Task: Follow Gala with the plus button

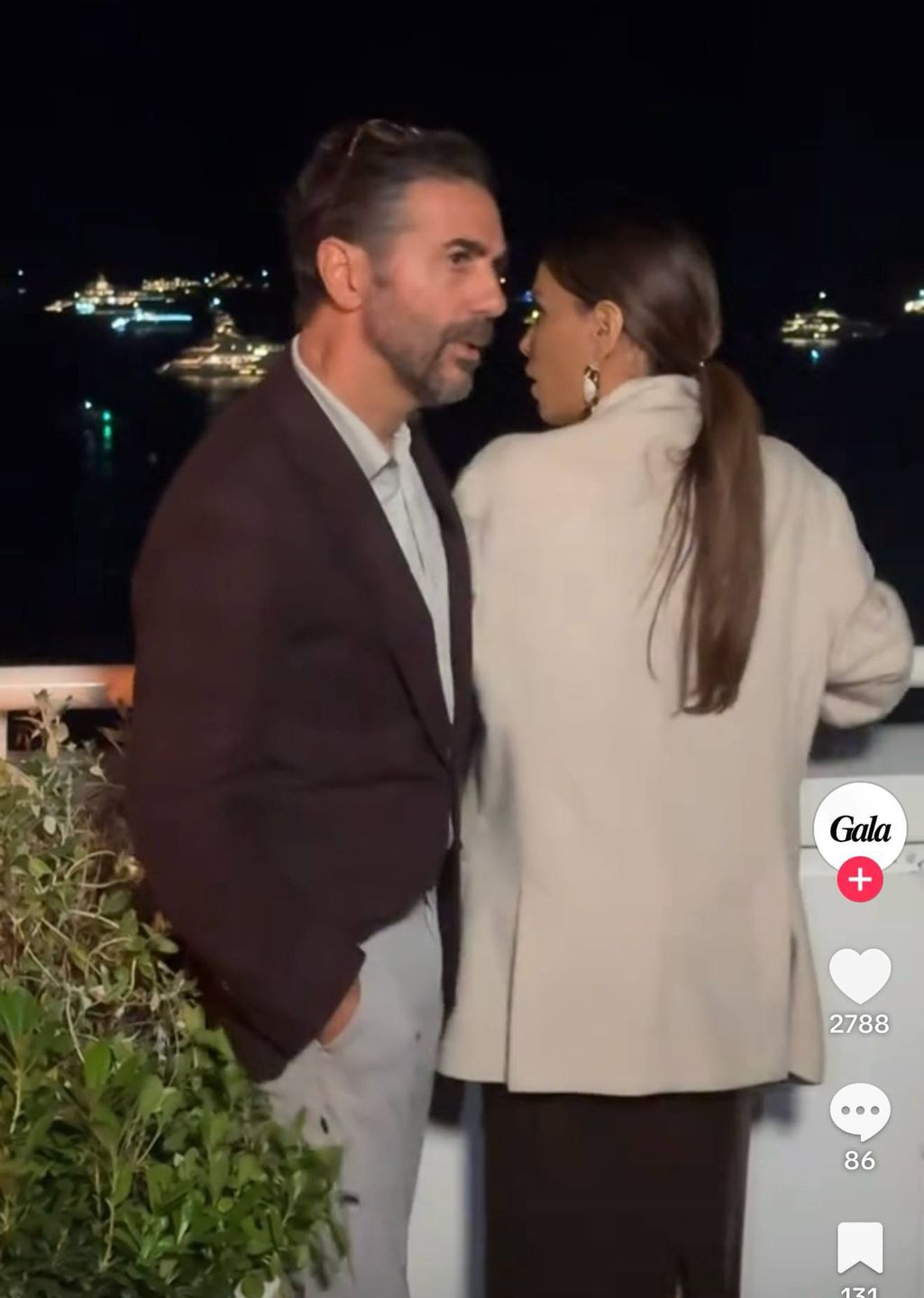Action: tap(859, 880)
